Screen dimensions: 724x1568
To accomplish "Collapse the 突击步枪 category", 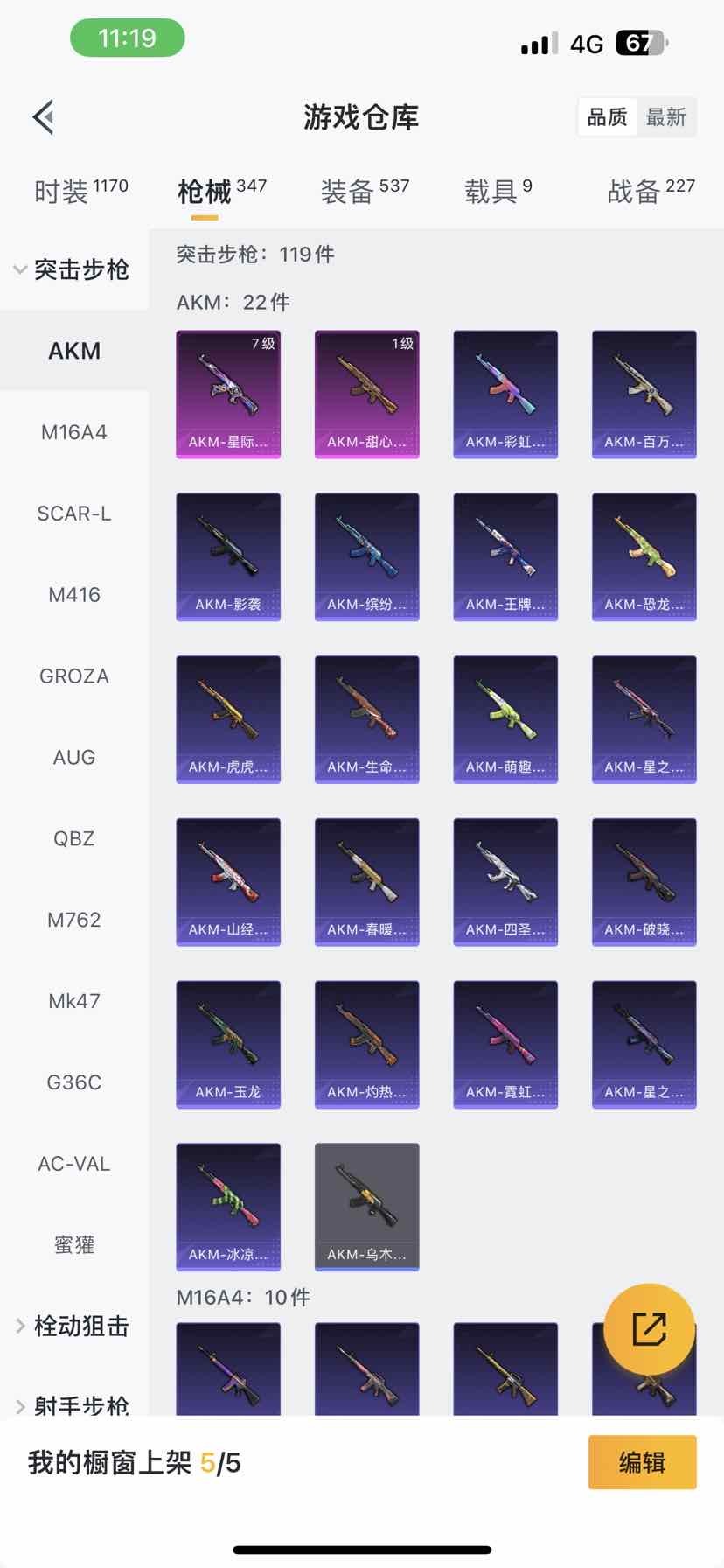I will tap(73, 269).
